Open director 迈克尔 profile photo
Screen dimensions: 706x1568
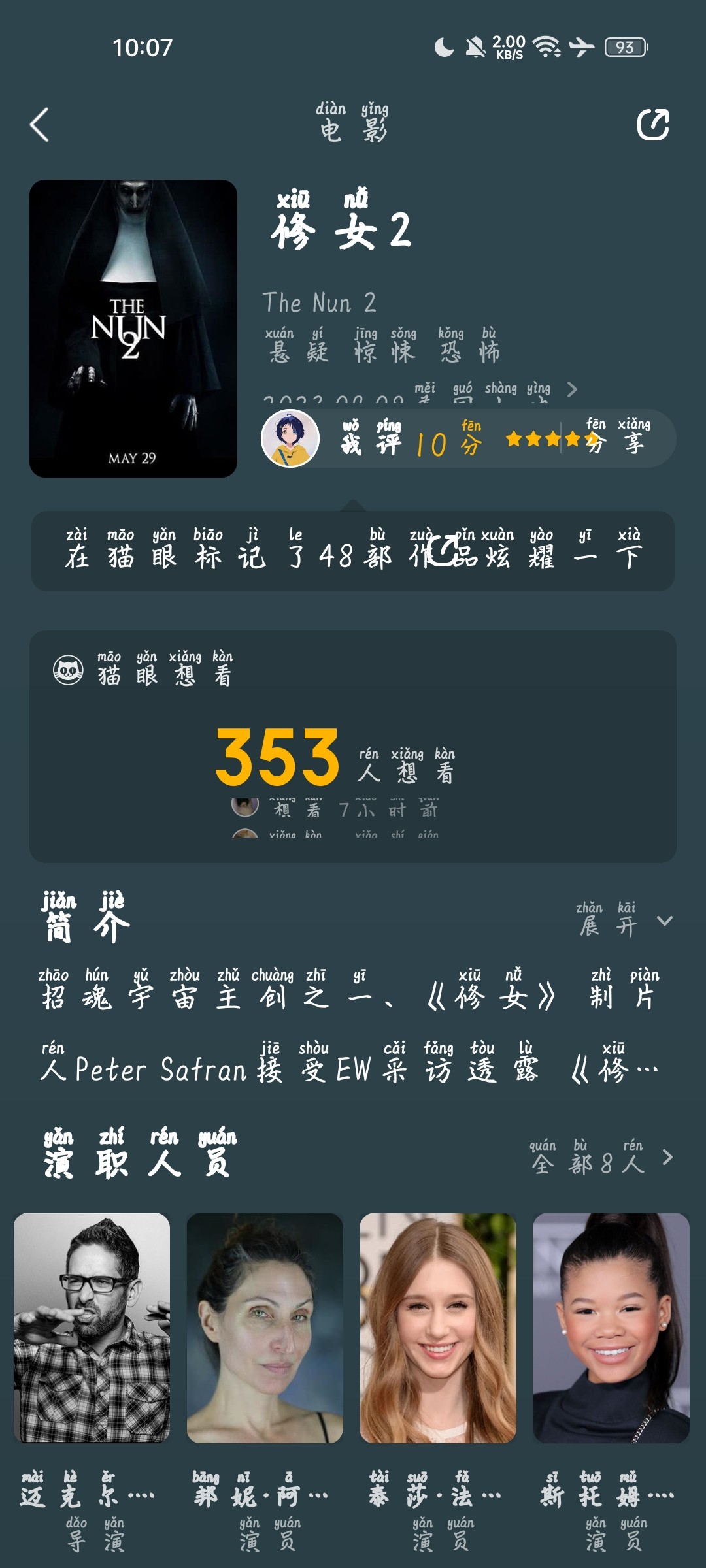(92, 1328)
